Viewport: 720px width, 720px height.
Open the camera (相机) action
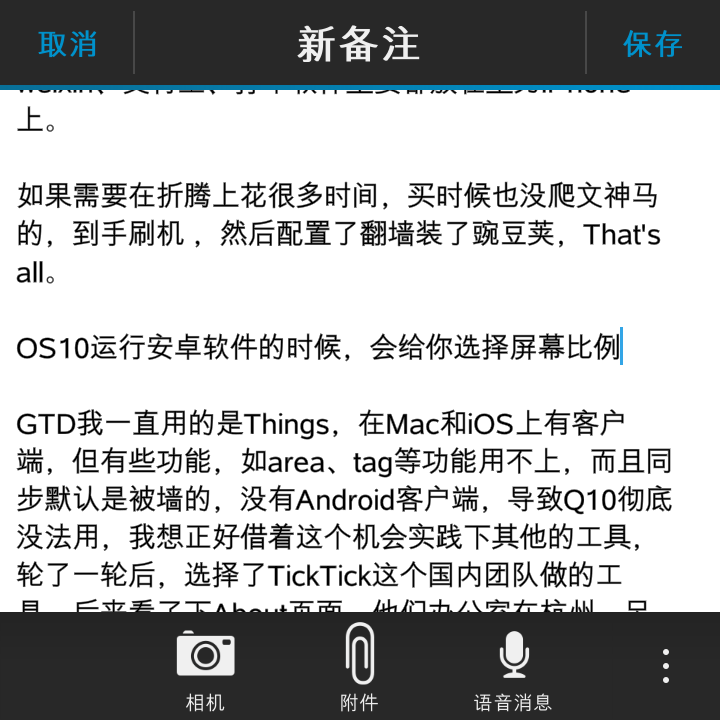pyautogui.click(x=205, y=668)
